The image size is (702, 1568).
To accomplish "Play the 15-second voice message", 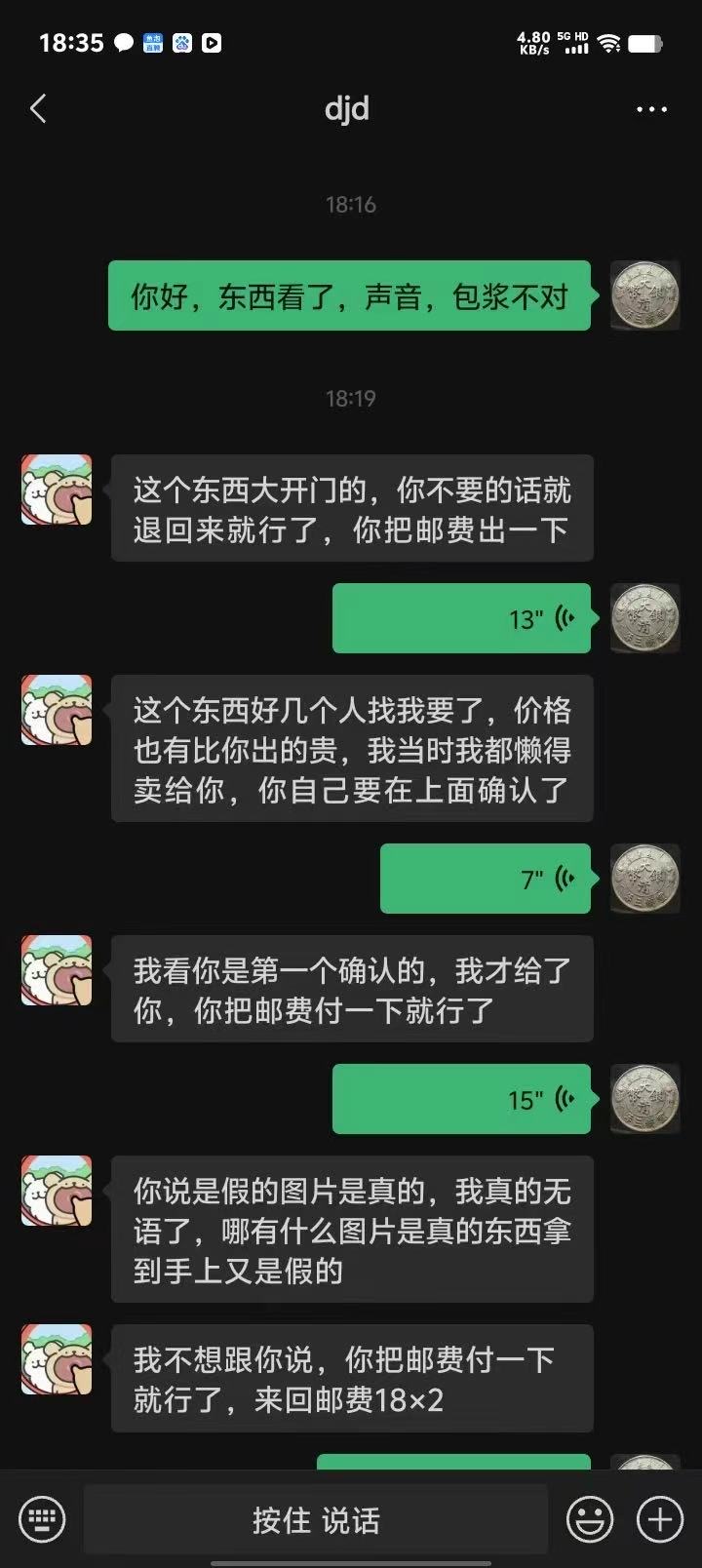I will coord(461,1099).
